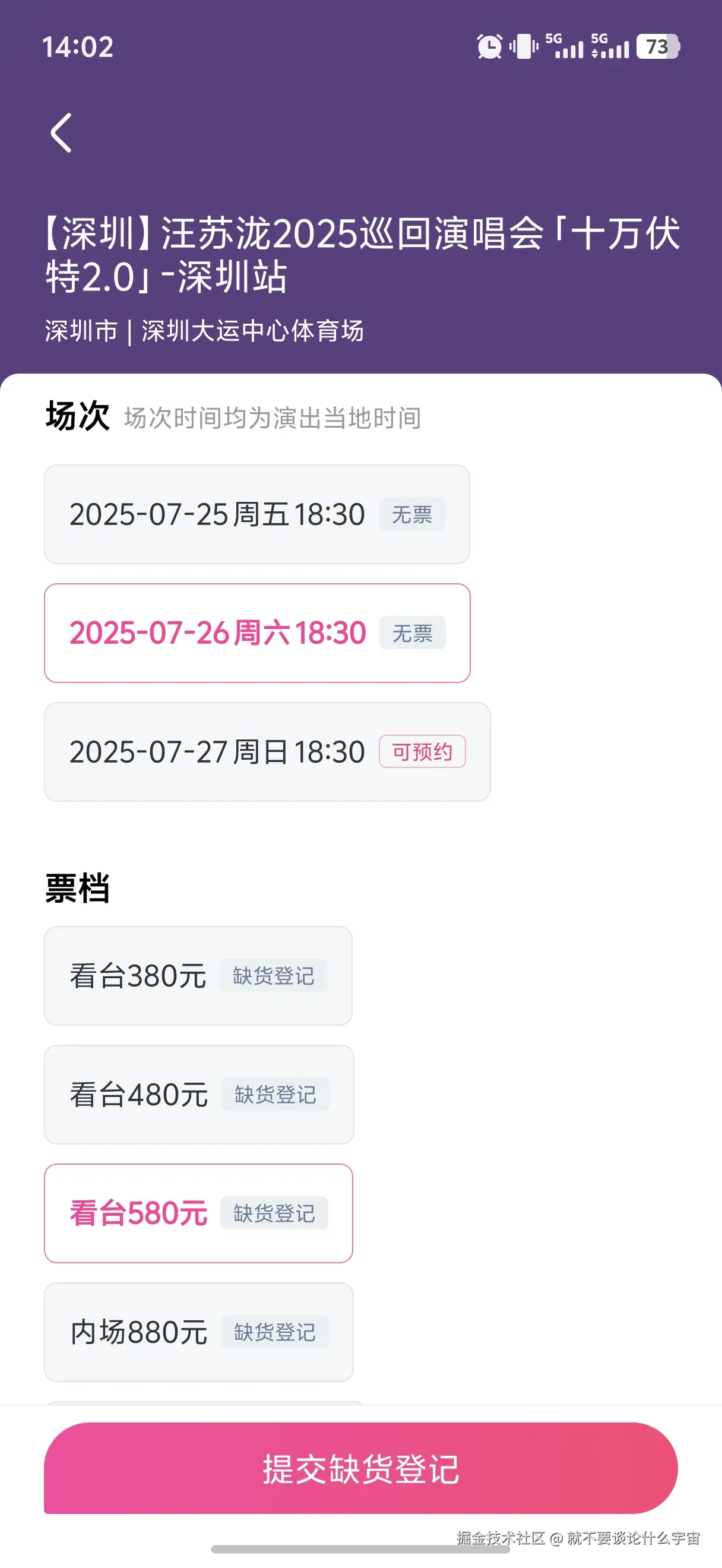Select the 2025-07-25 Friday session
Screen dimensions: 722x1568
[256, 514]
